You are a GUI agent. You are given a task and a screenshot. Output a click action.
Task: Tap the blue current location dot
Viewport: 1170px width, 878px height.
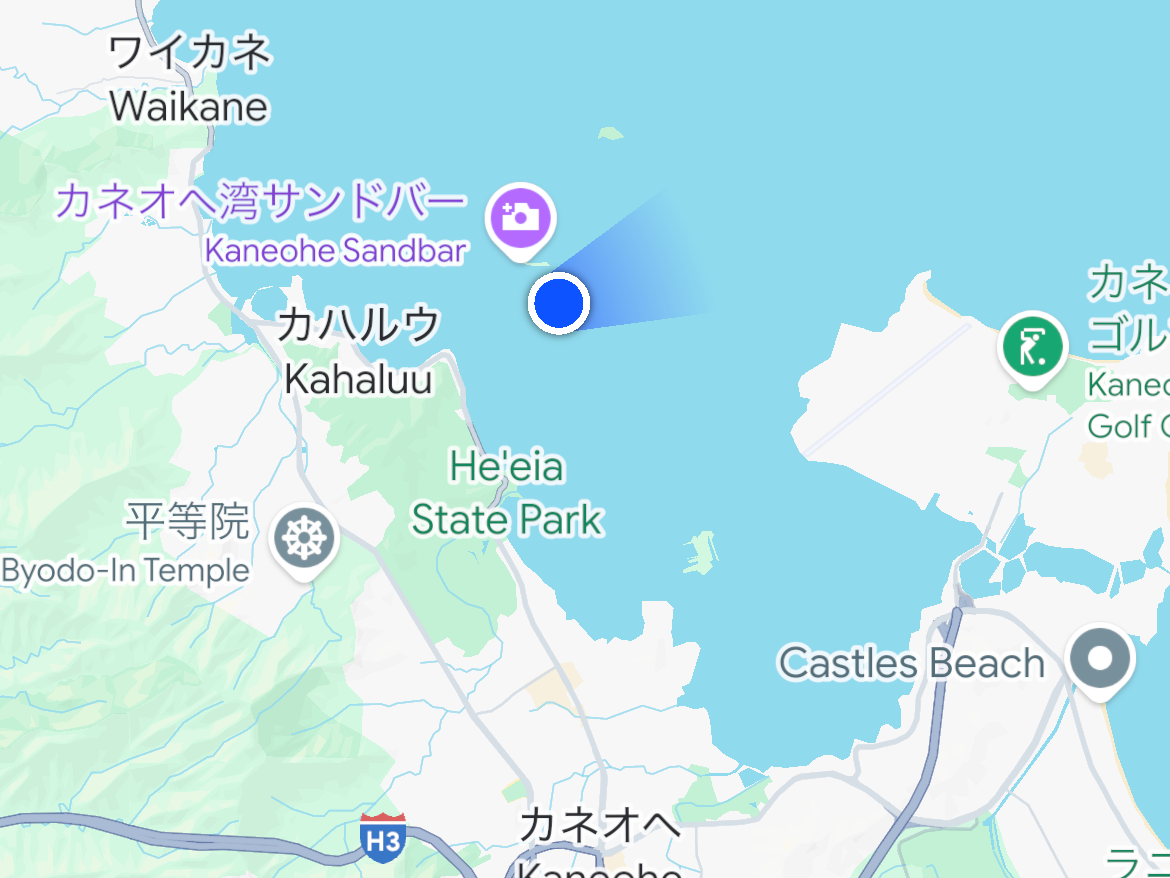pyautogui.click(x=558, y=303)
